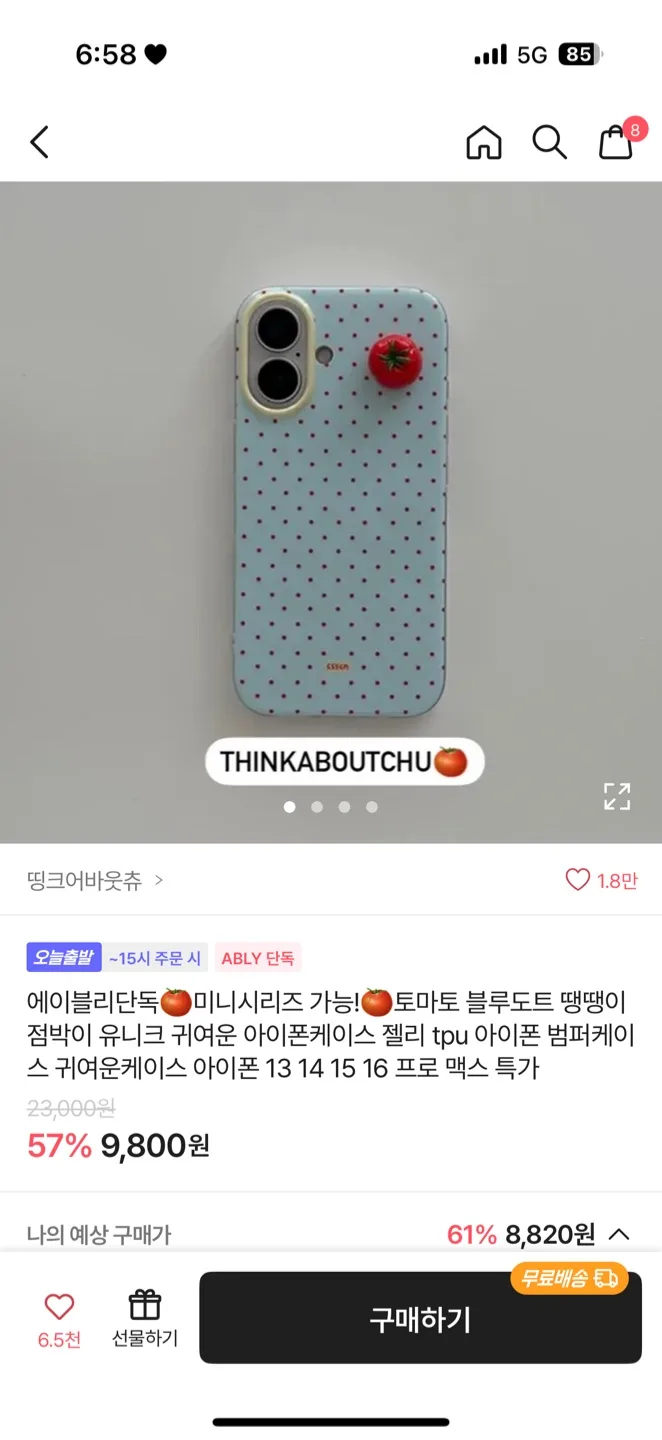Add product to wishlist with 6.5천 heart
Viewport: 662px width, 1440px height.
coord(59,1320)
